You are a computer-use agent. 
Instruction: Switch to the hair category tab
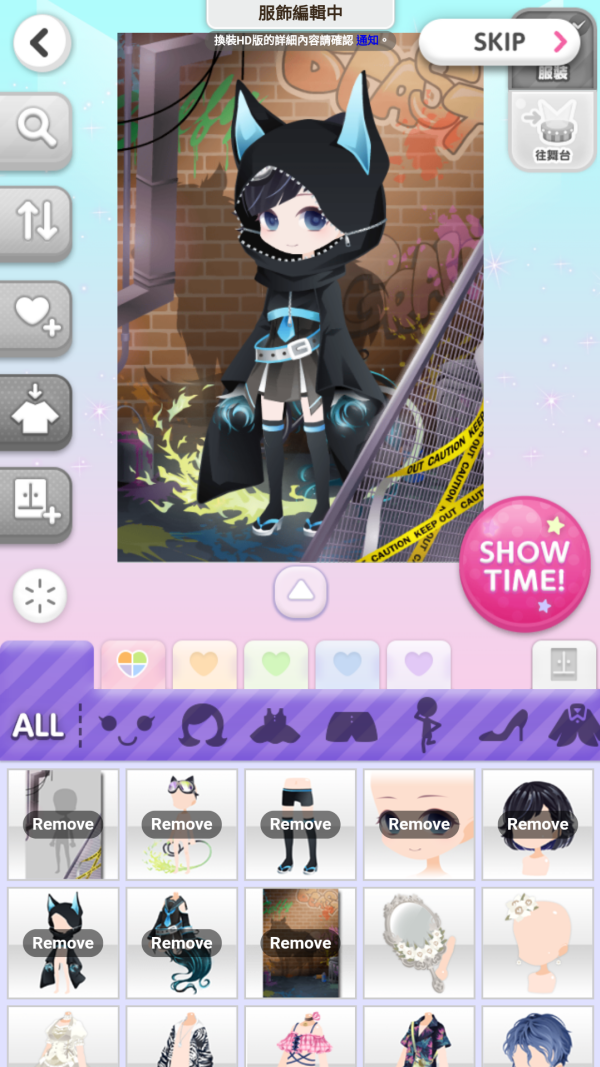pos(202,727)
